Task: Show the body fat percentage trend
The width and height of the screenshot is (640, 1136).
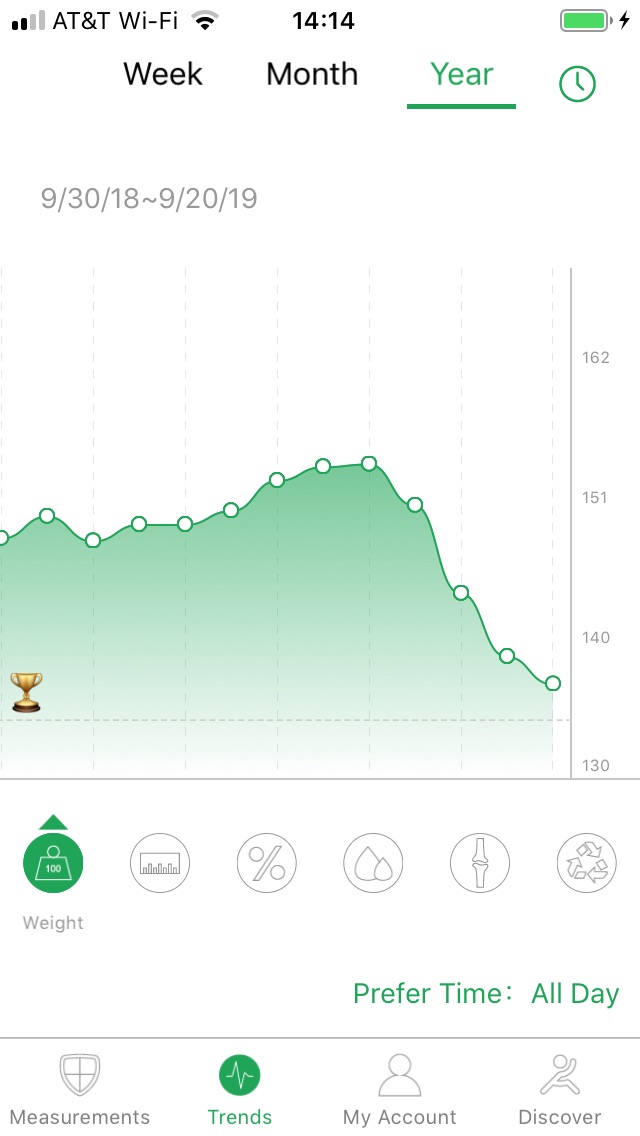Action: [x=267, y=863]
